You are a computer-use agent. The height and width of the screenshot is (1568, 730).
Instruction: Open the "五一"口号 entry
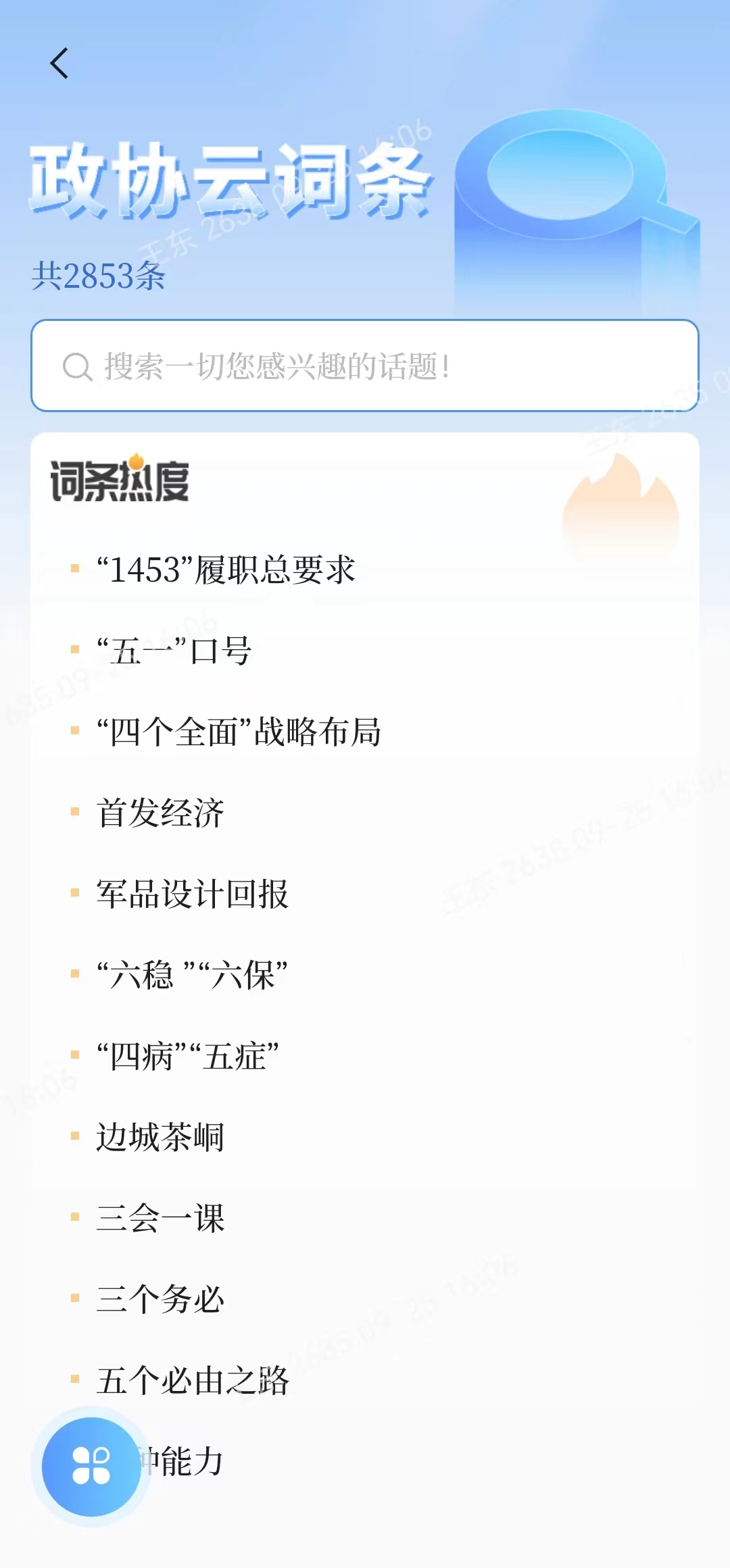pyautogui.click(x=174, y=651)
